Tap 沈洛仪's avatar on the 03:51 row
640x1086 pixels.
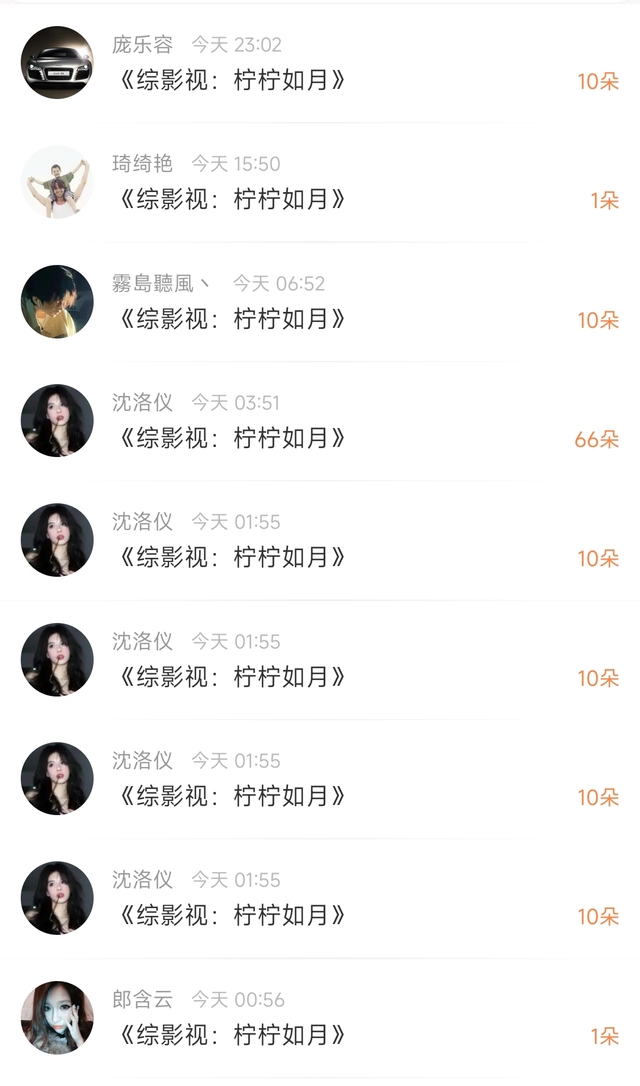(57, 421)
